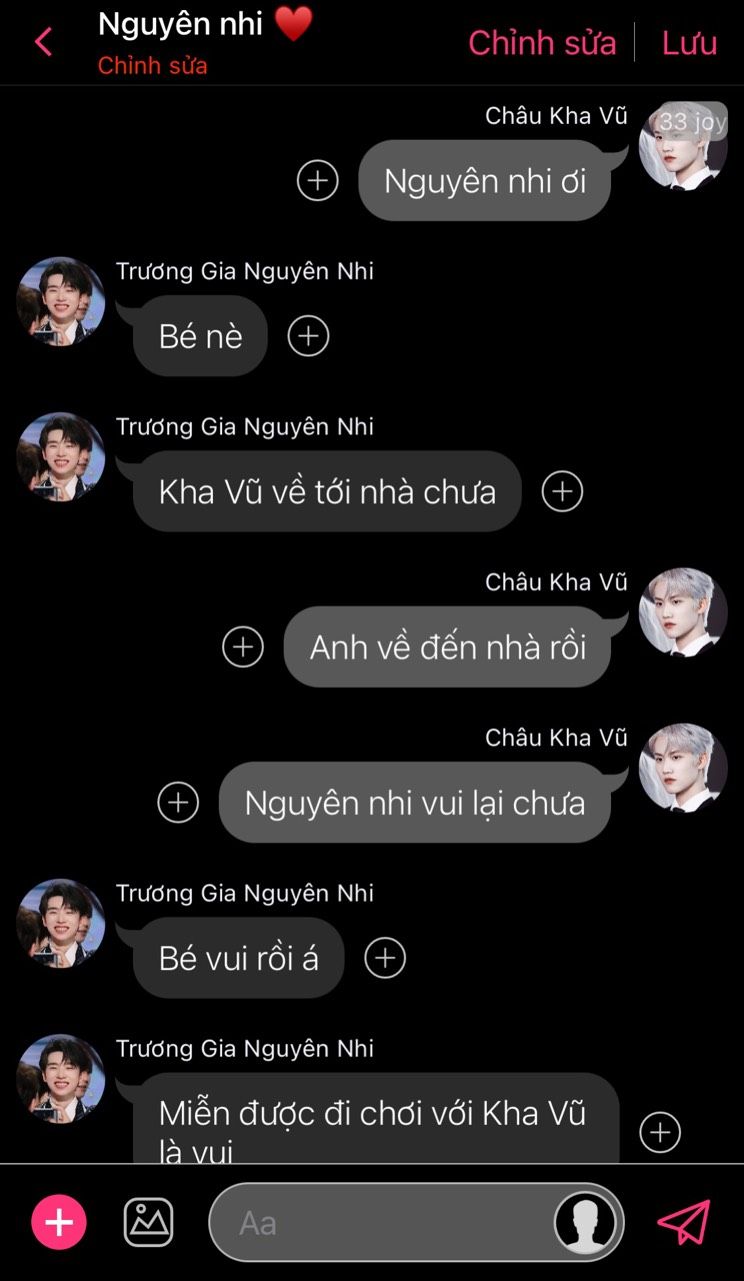Viewport: 744px width, 1281px height.
Task: Go back using the pink arrow
Action: point(43,42)
